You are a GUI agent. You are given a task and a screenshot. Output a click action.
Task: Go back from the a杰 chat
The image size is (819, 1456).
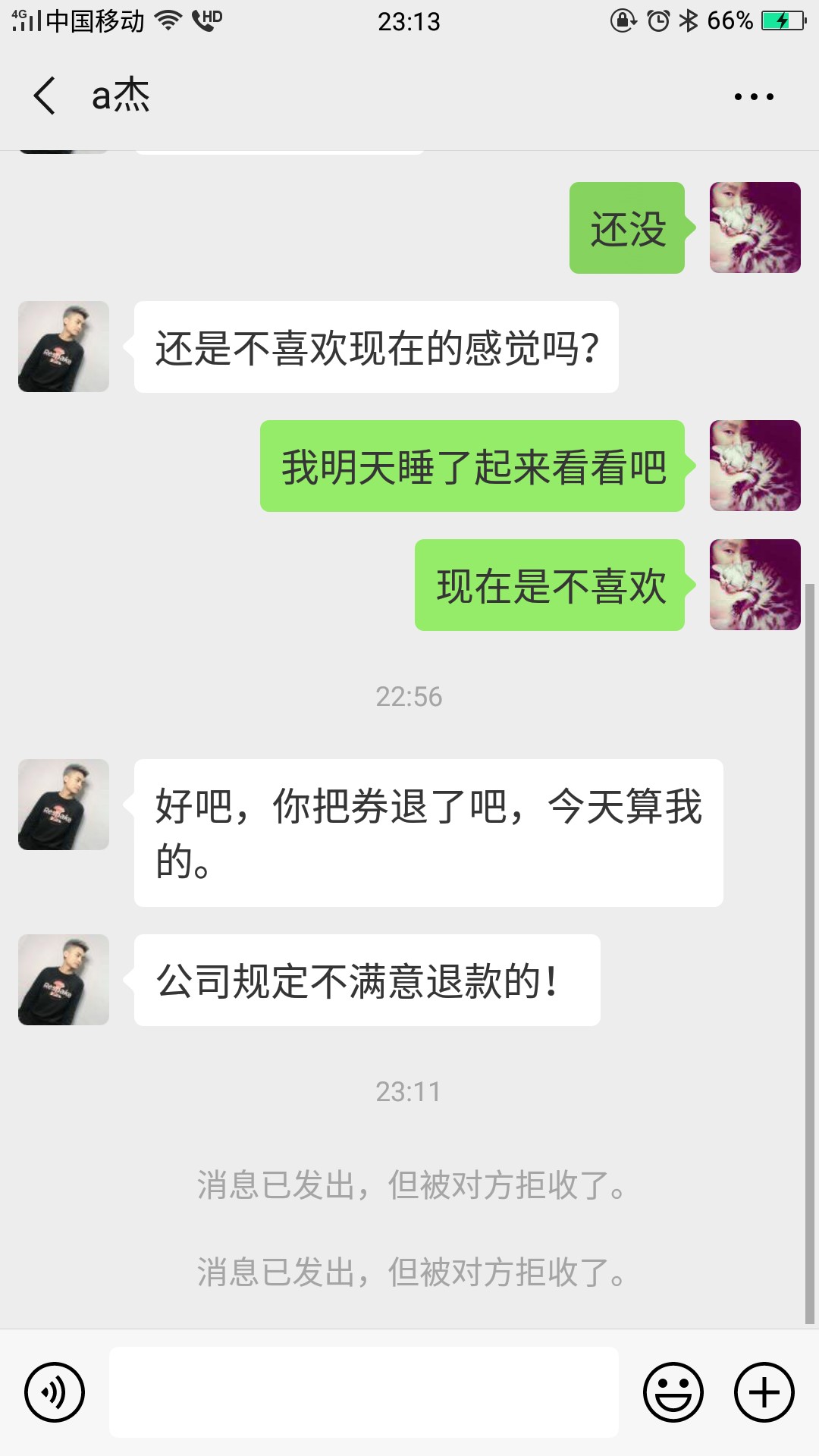45,96
